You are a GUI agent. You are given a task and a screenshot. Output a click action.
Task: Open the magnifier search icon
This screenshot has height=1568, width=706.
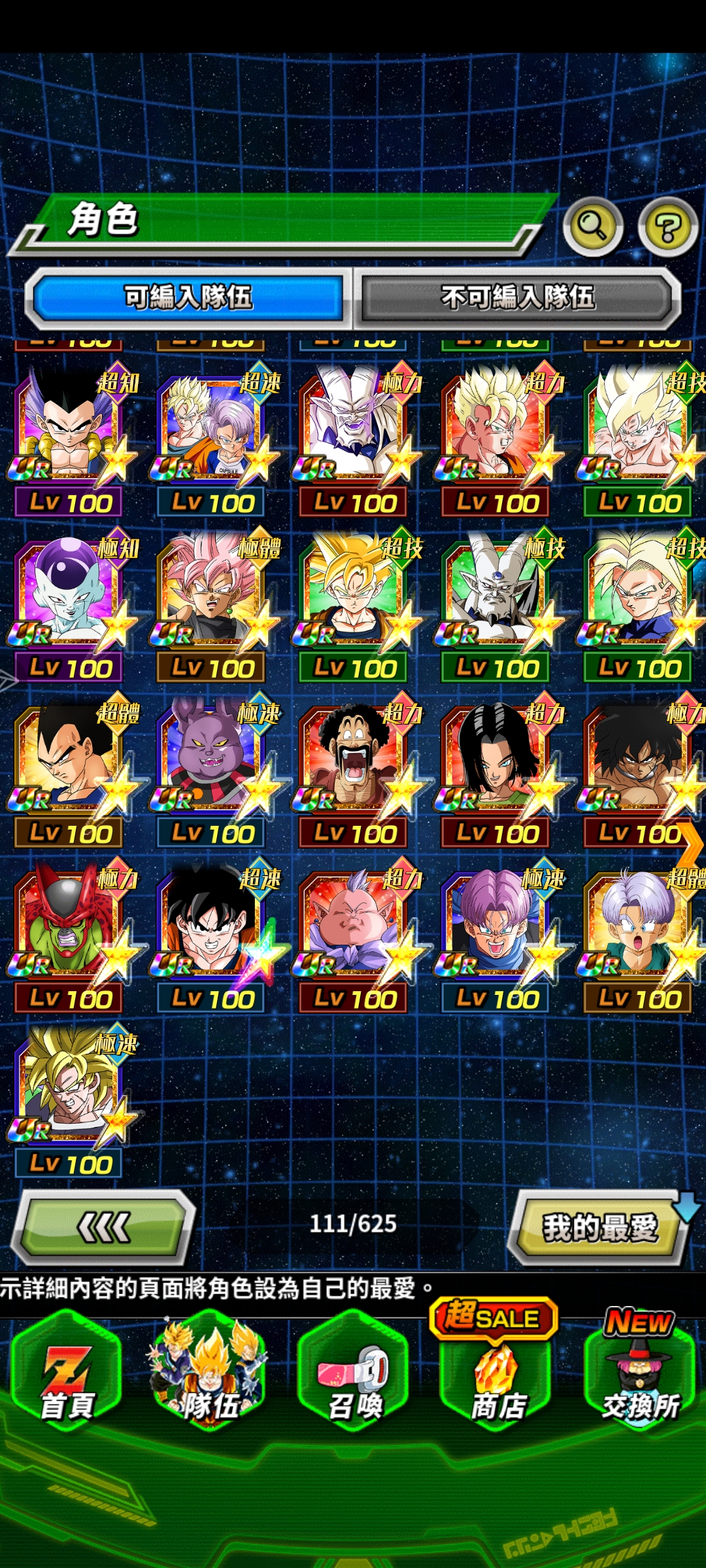click(x=593, y=226)
